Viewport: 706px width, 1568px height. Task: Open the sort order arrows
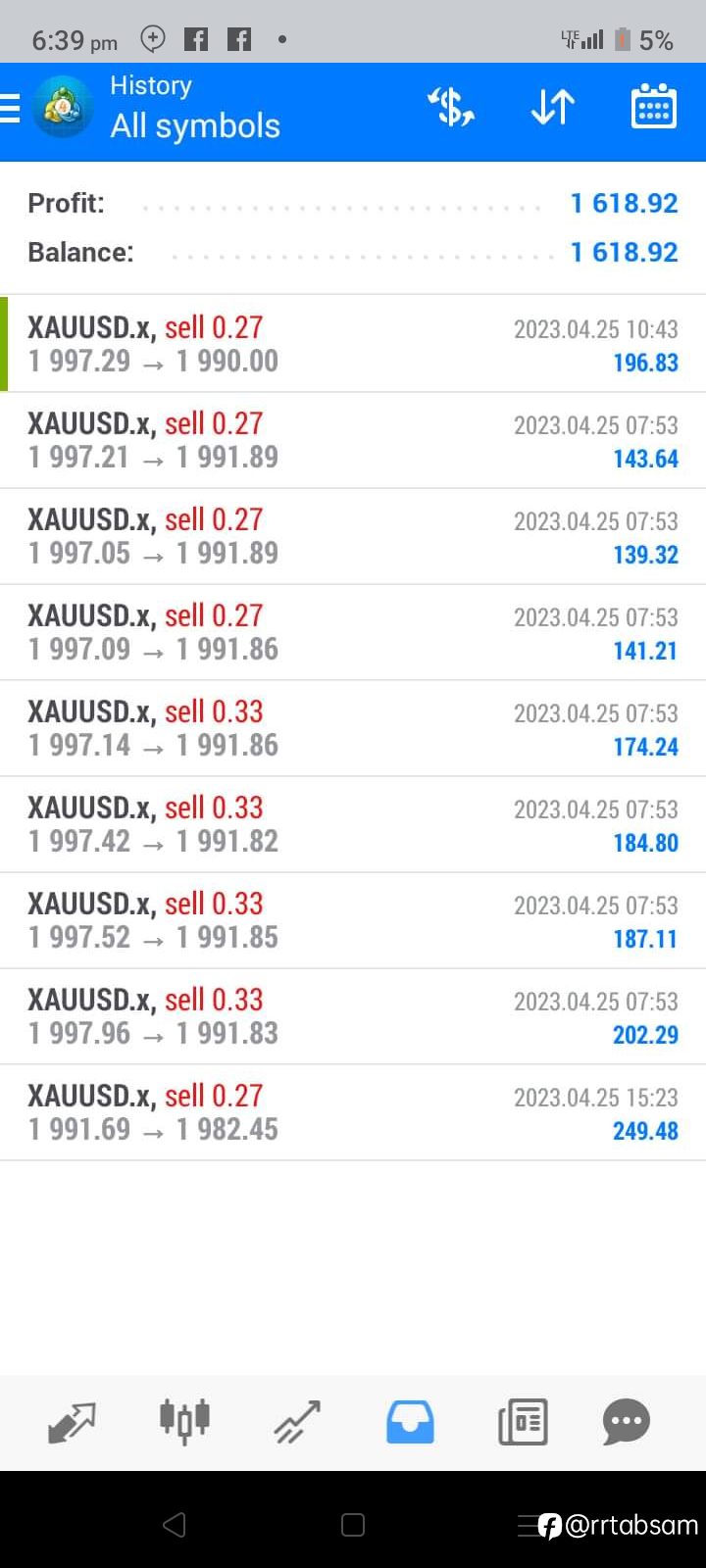click(552, 107)
